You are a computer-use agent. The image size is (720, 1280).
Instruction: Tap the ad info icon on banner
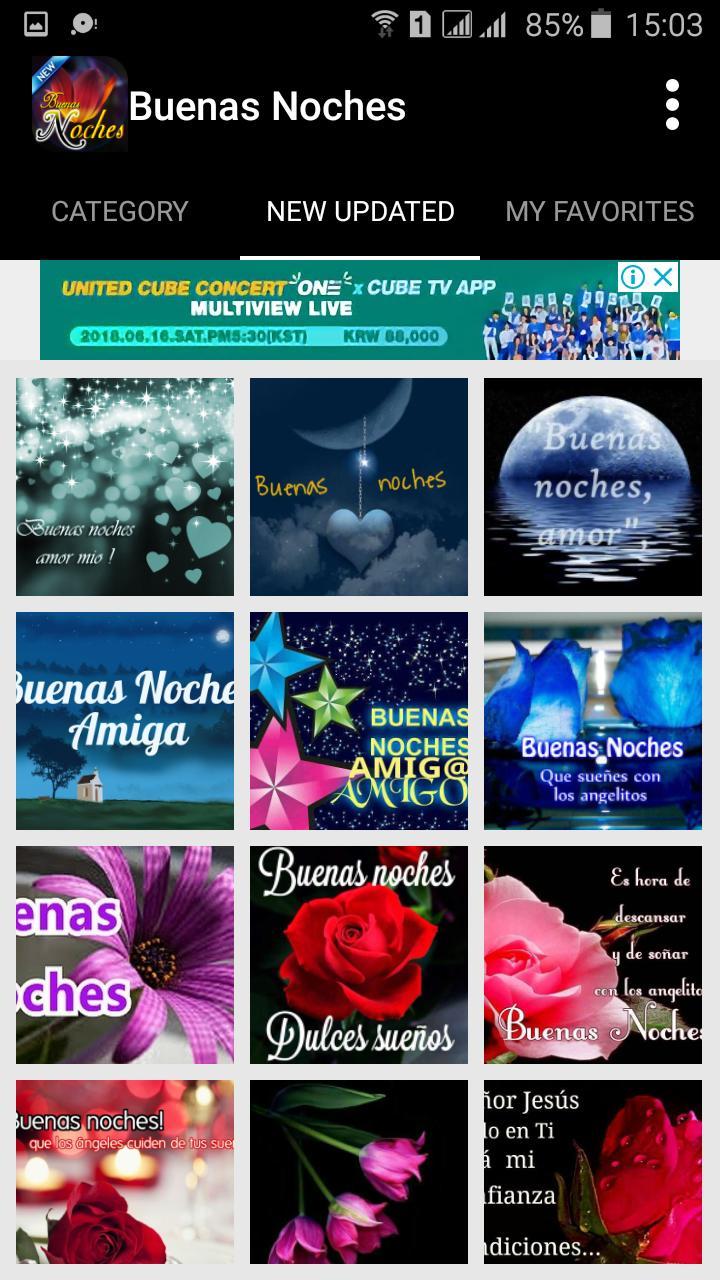click(x=633, y=278)
